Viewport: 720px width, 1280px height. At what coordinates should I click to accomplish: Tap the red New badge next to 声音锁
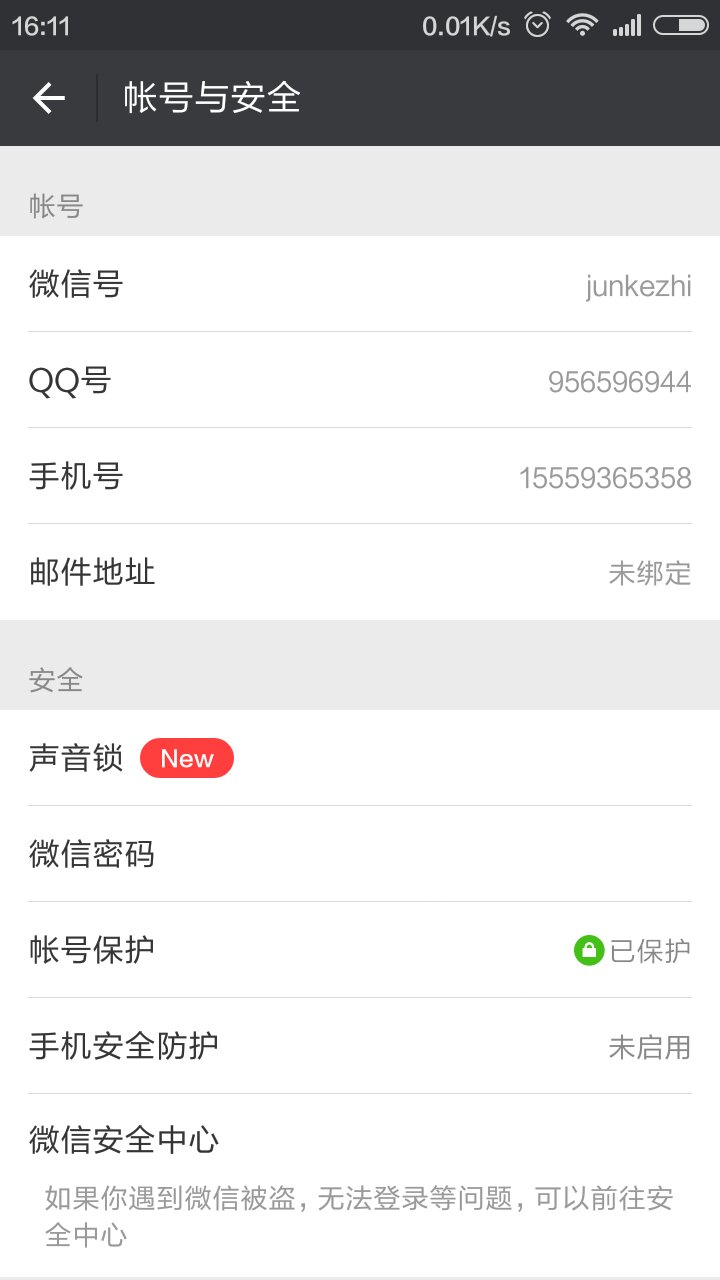[187, 758]
